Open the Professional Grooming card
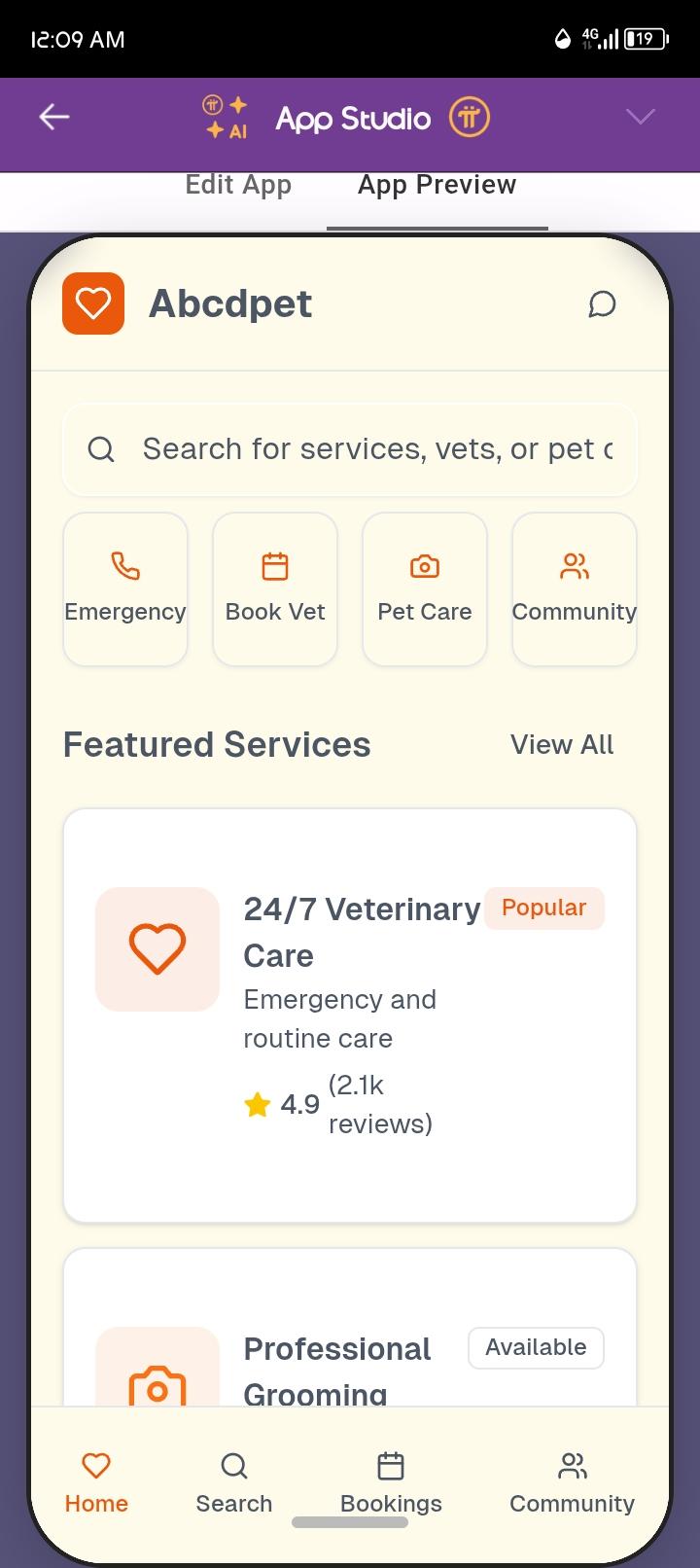Viewport: 700px width, 1568px height. 350,1328
